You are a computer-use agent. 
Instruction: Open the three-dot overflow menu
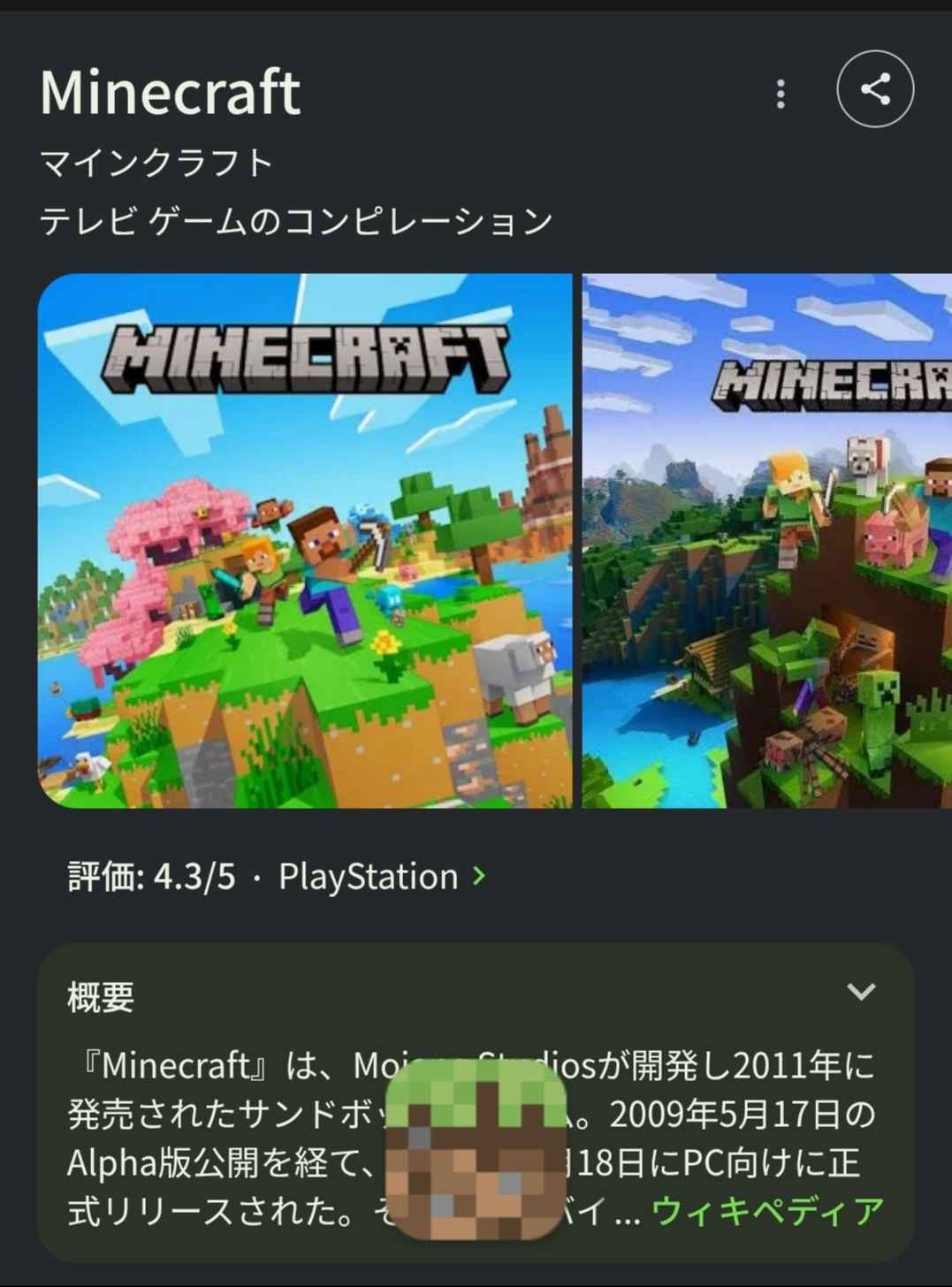(780, 94)
